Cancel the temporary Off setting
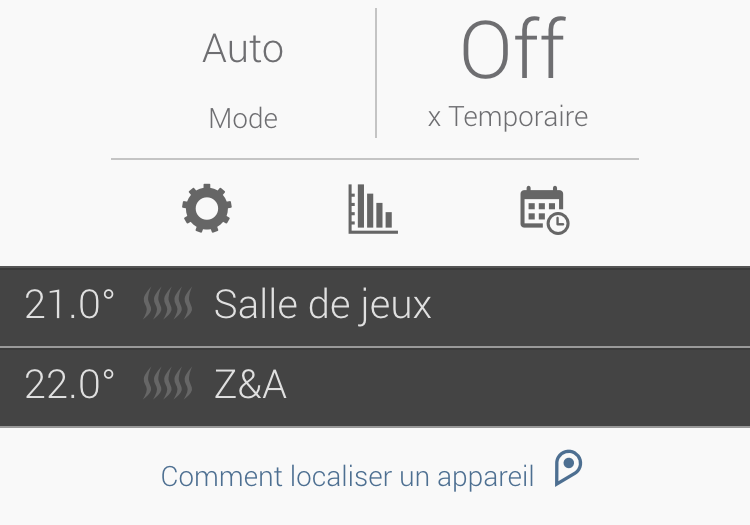This screenshot has height=525, width=750. pos(508,116)
